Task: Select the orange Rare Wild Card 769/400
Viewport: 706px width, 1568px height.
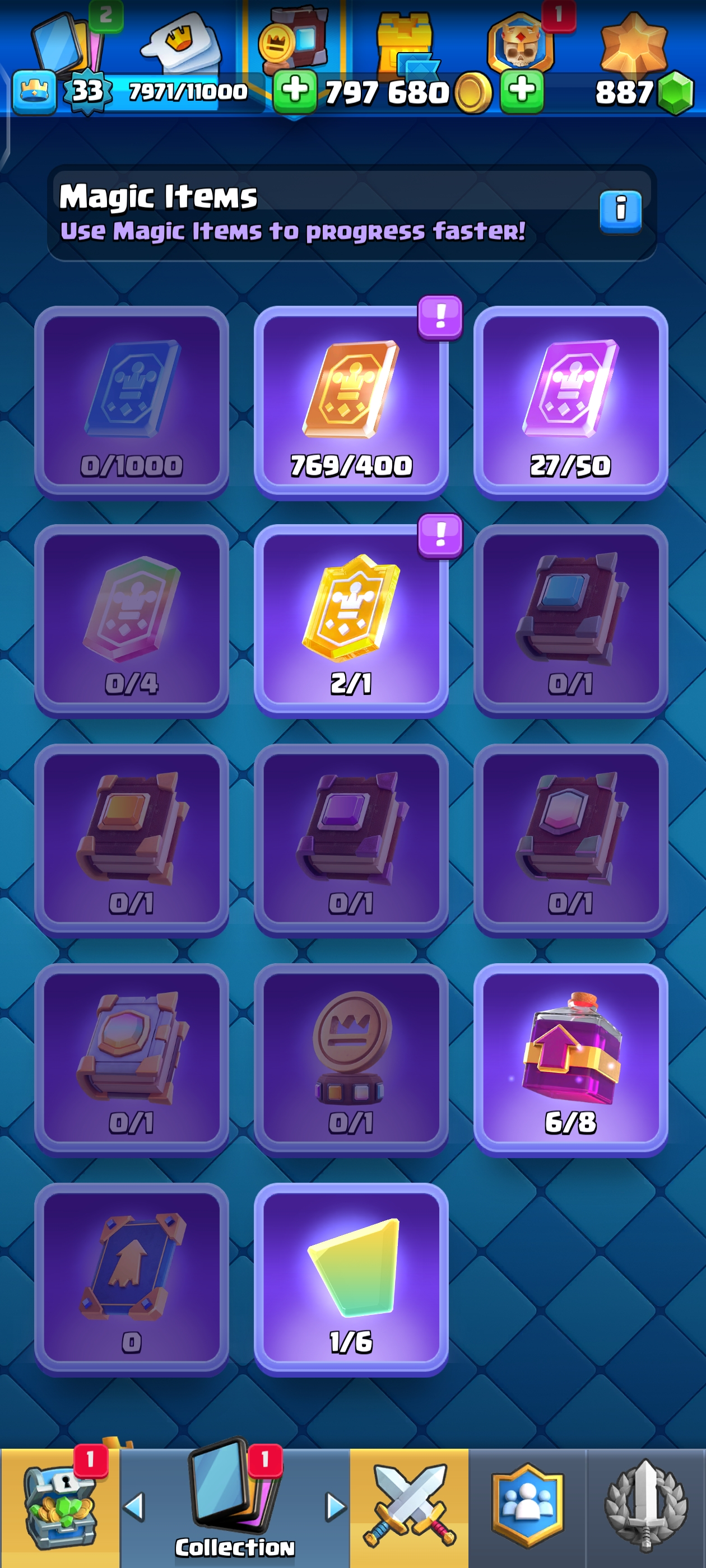Action: 351,402
